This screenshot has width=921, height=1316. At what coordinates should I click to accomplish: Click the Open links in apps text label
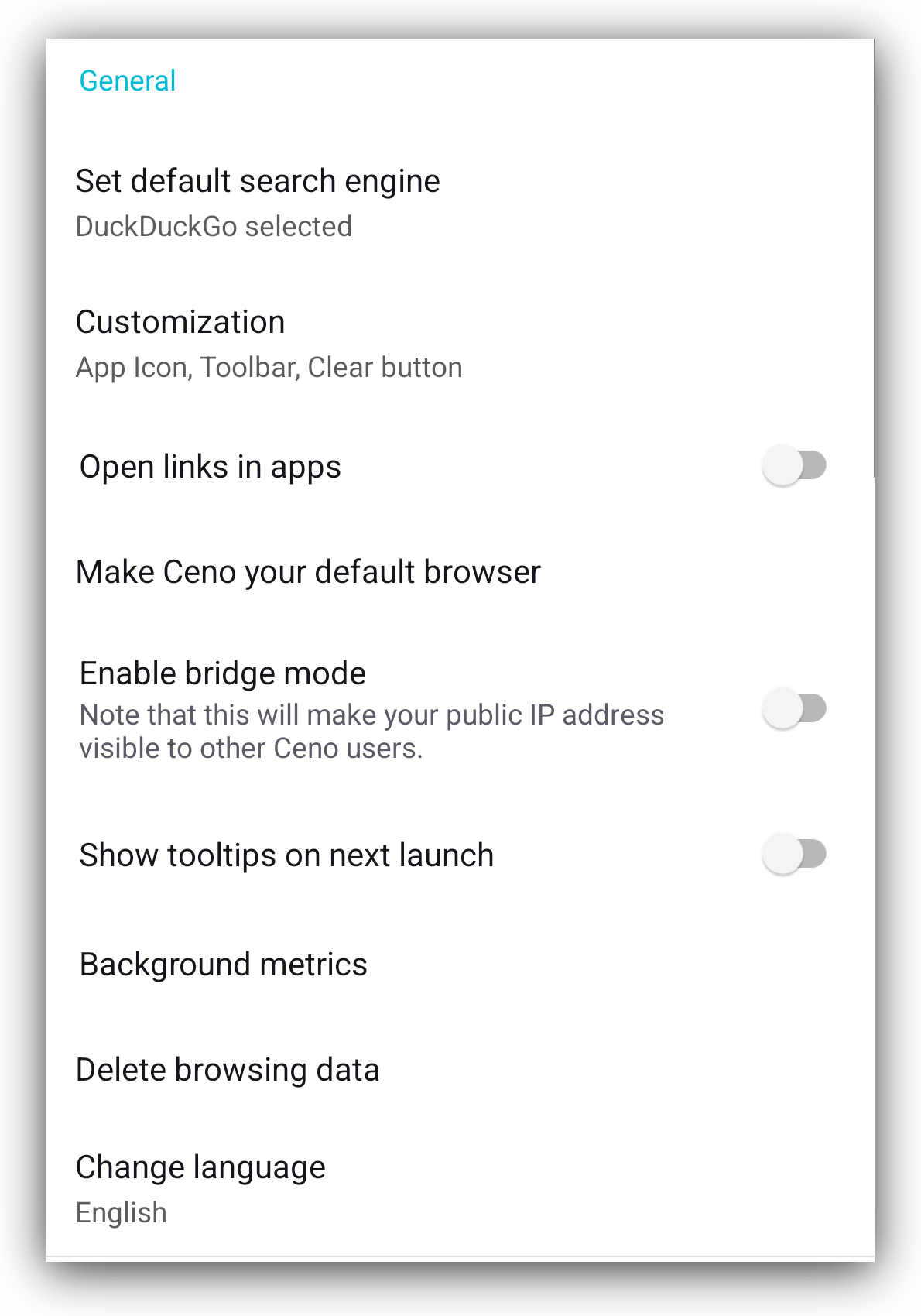pyautogui.click(x=208, y=465)
